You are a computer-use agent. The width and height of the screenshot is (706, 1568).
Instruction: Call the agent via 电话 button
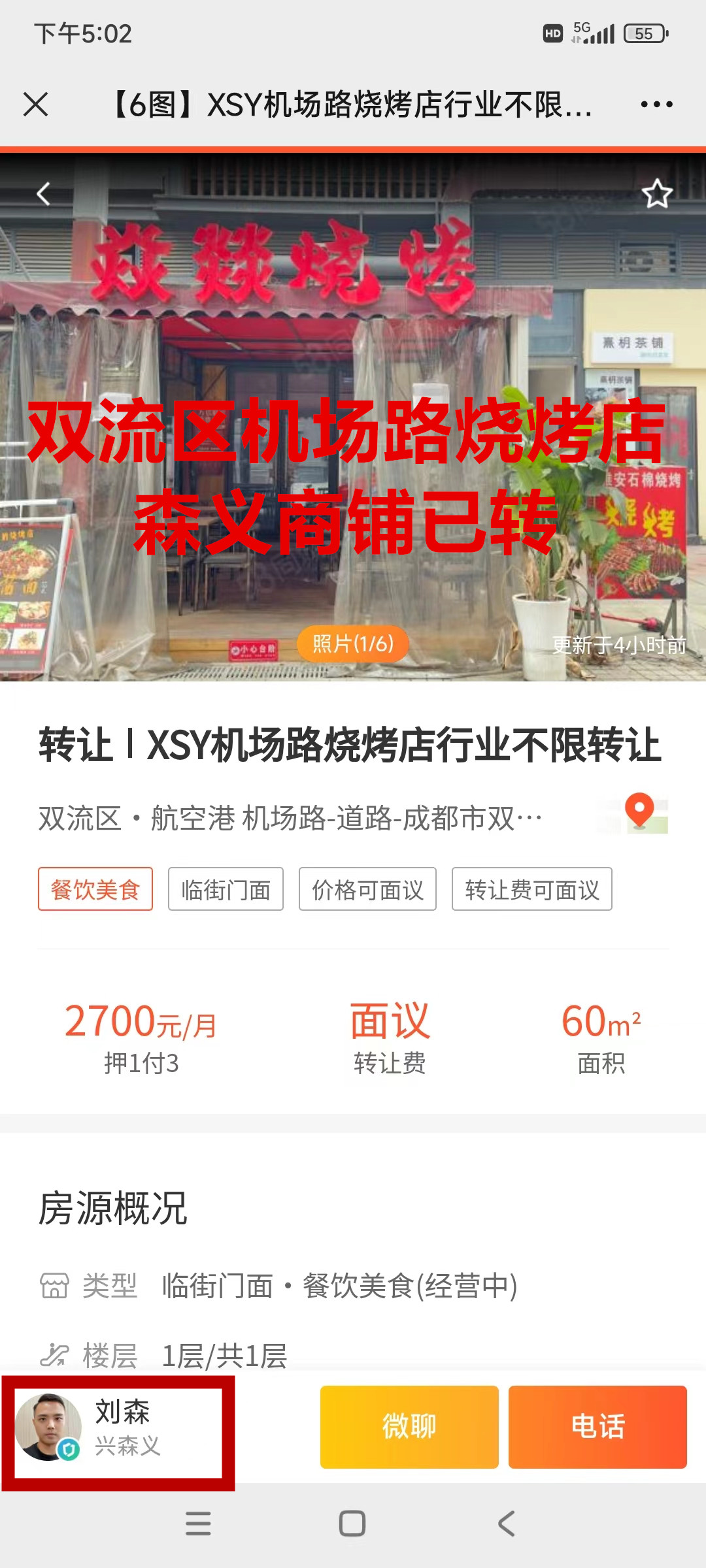(x=597, y=1427)
